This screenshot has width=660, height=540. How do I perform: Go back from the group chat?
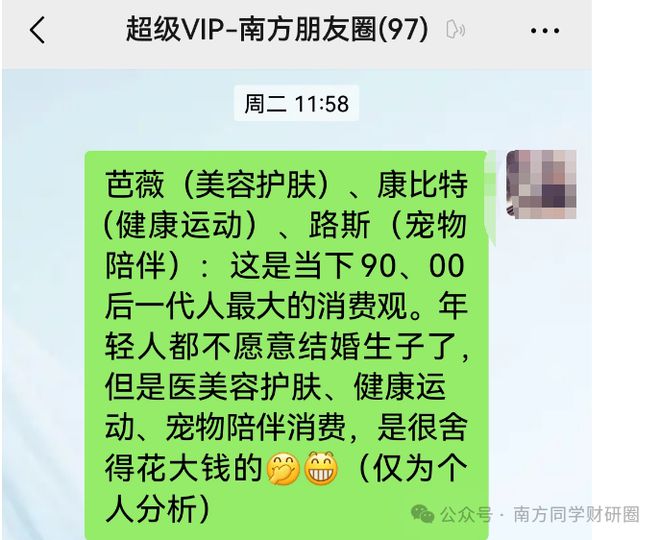pos(37,31)
